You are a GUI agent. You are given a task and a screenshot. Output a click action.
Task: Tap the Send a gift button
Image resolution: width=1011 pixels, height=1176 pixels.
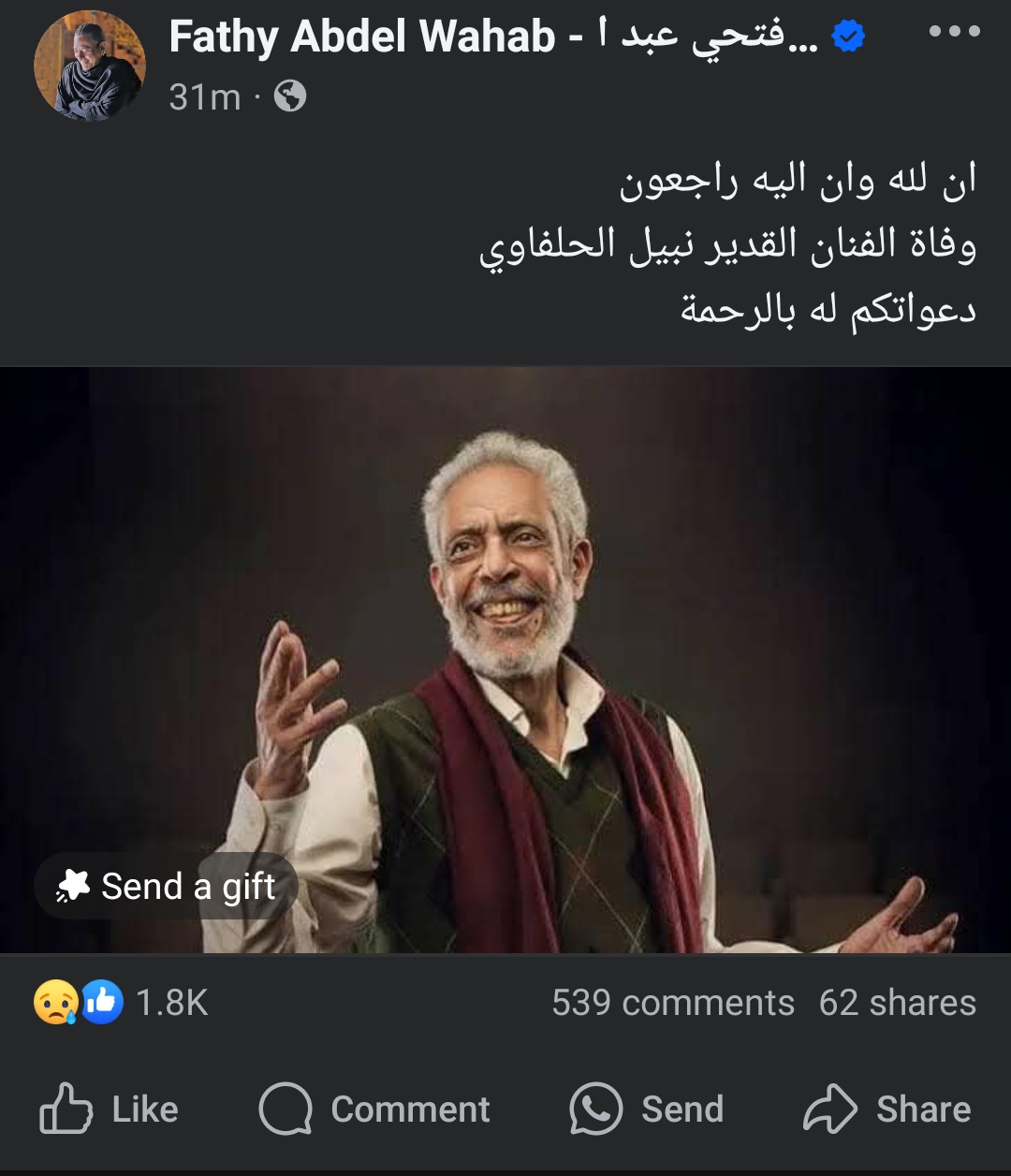coord(167,886)
